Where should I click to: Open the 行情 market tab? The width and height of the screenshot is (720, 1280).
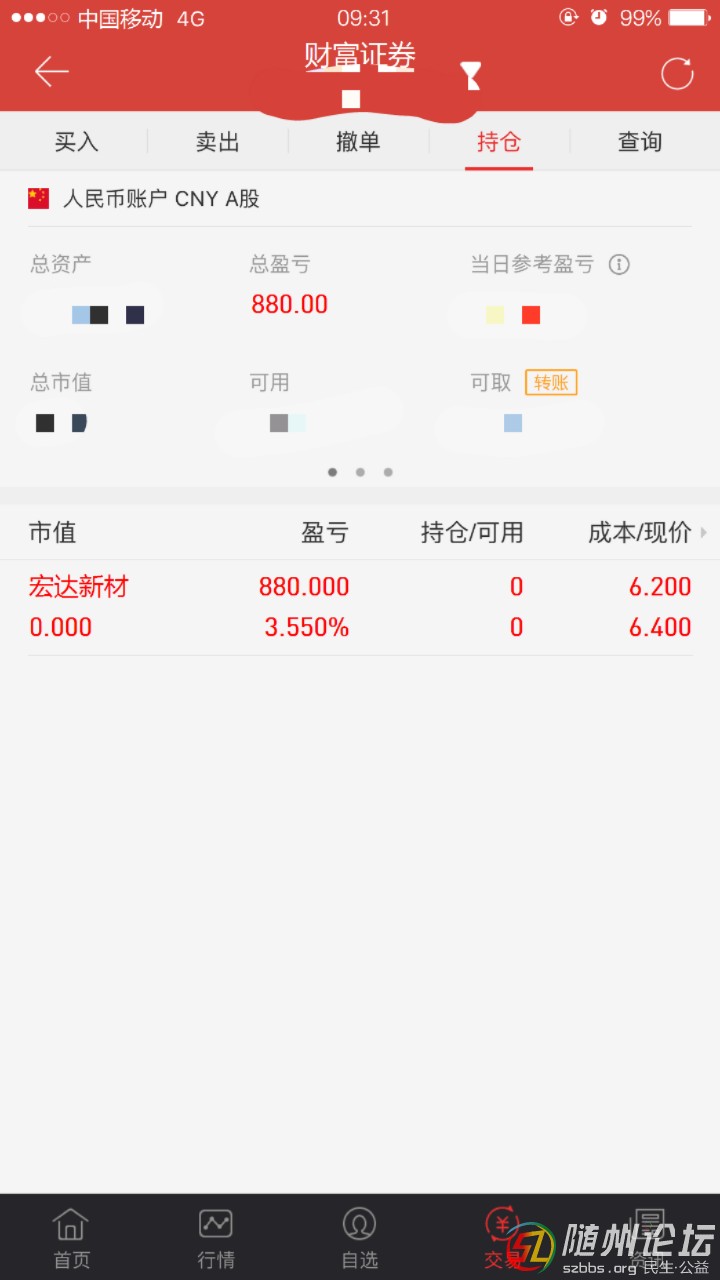pyautogui.click(x=216, y=1237)
